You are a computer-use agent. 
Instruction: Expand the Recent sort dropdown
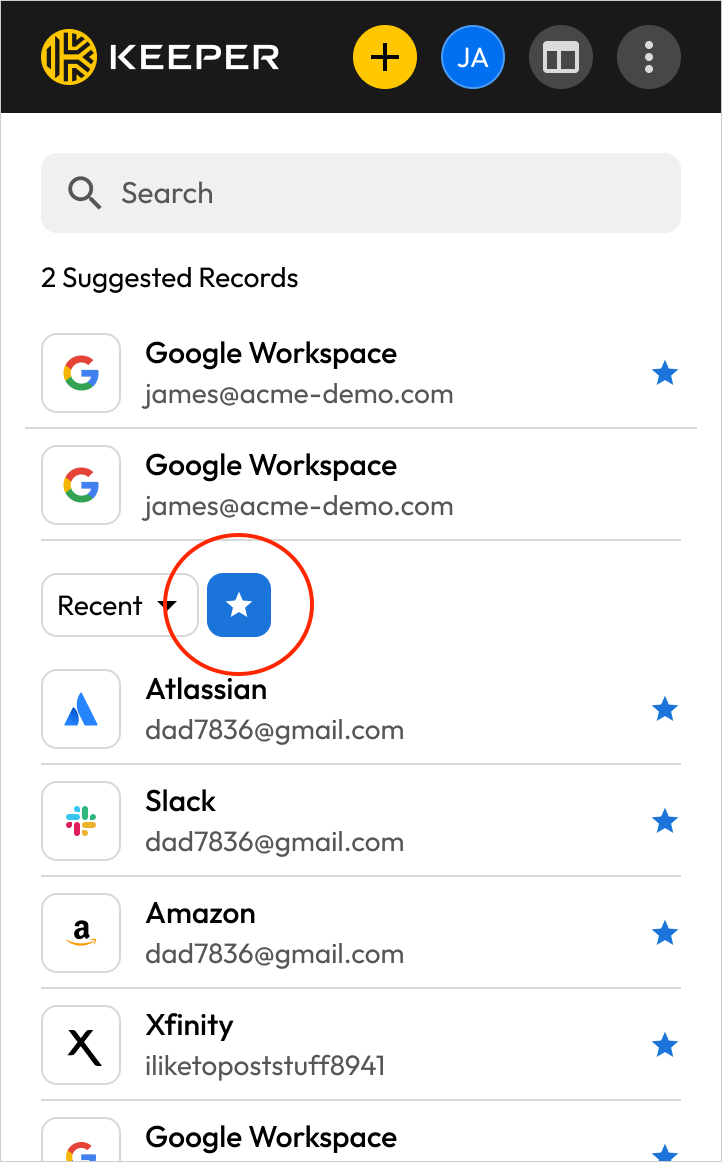tap(118, 606)
